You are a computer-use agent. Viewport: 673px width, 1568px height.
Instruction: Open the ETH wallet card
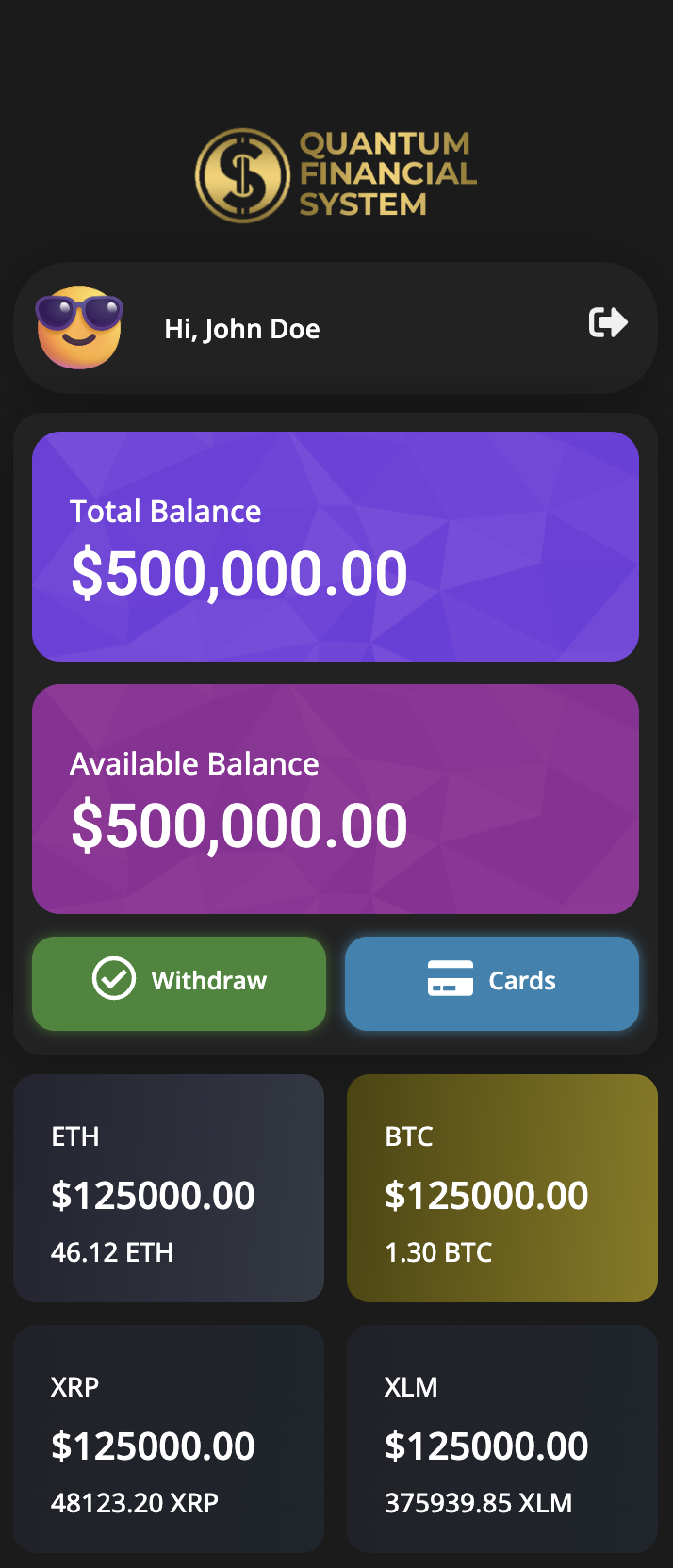click(x=169, y=1188)
